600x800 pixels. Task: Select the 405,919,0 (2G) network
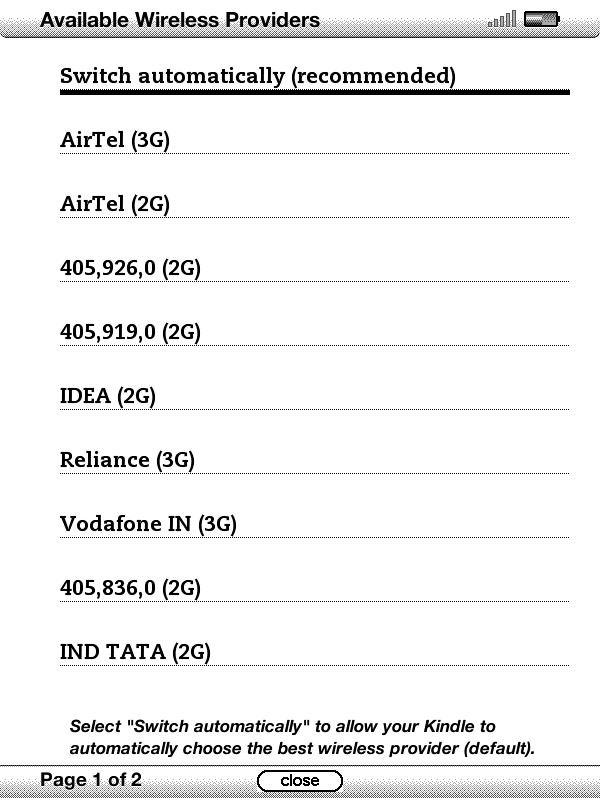(130, 333)
